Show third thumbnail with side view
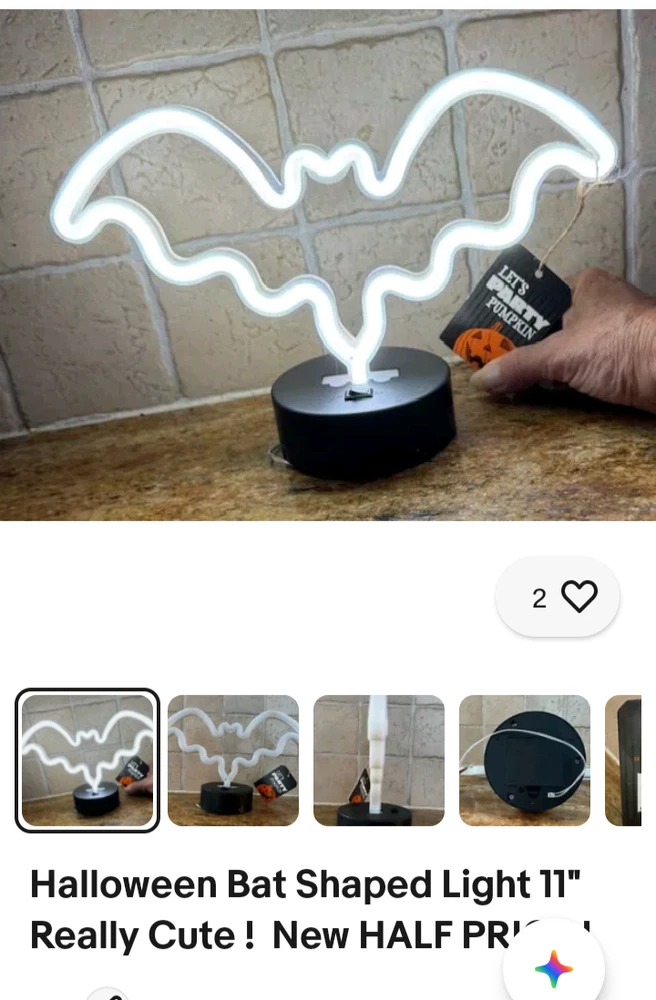 pyautogui.click(x=379, y=760)
